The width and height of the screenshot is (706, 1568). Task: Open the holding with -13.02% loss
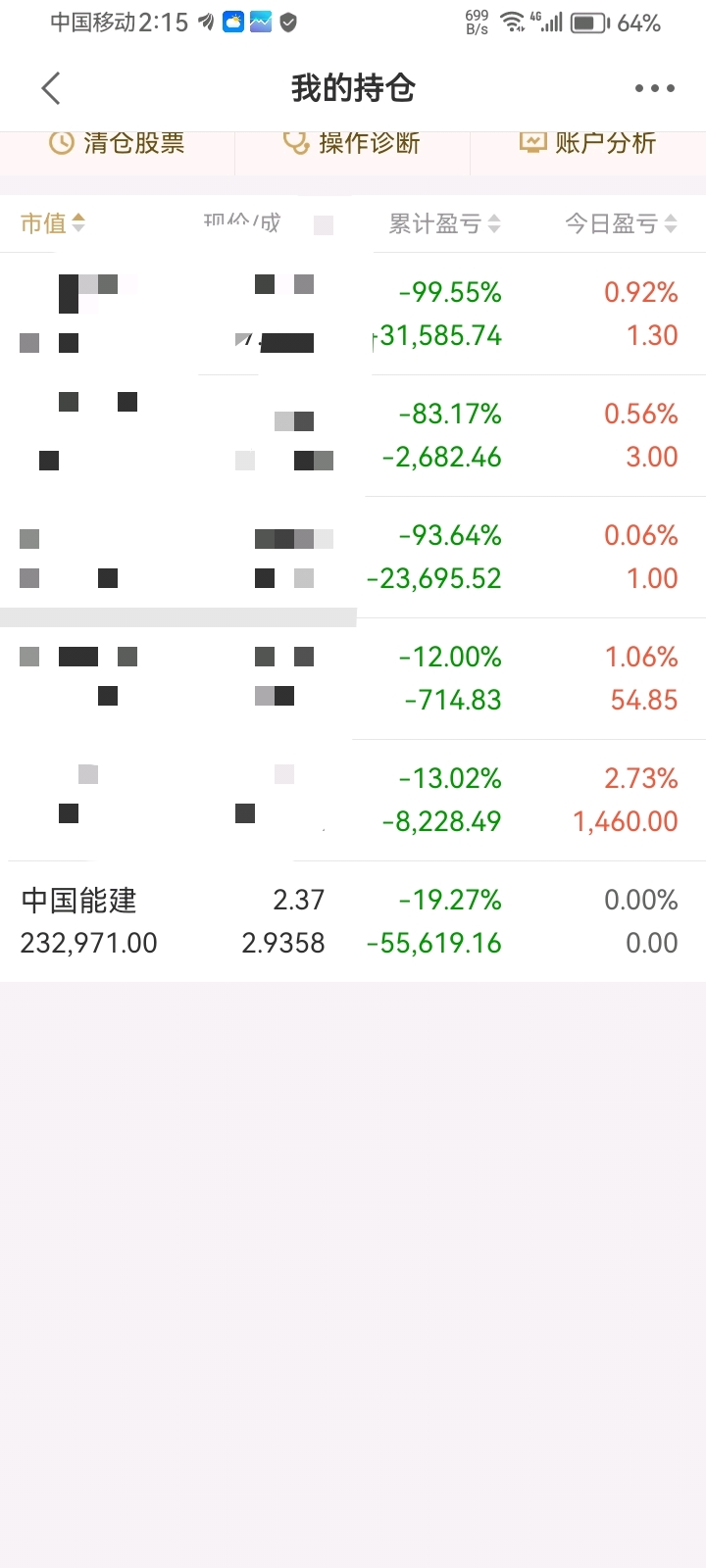coord(353,800)
